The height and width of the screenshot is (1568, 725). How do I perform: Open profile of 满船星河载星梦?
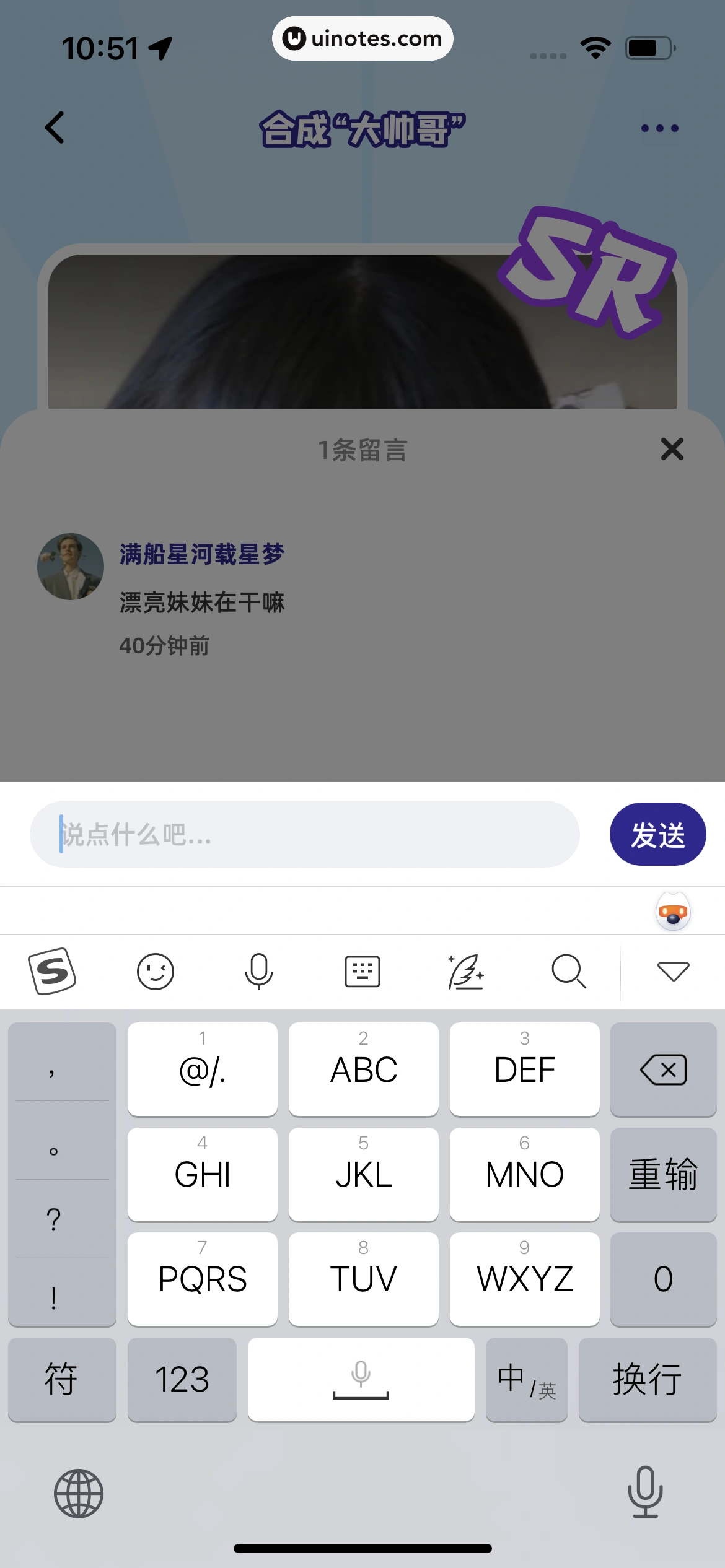[201, 555]
